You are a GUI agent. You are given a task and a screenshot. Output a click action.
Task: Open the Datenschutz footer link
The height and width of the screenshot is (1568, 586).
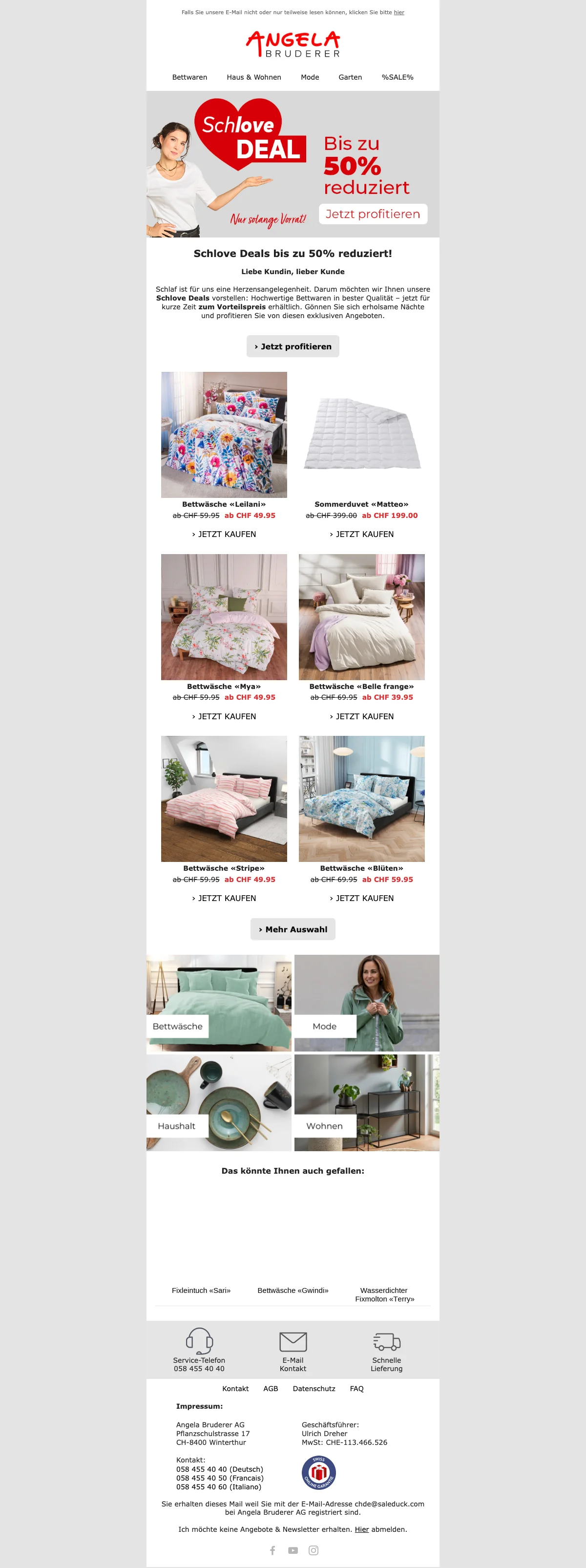point(314,1389)
